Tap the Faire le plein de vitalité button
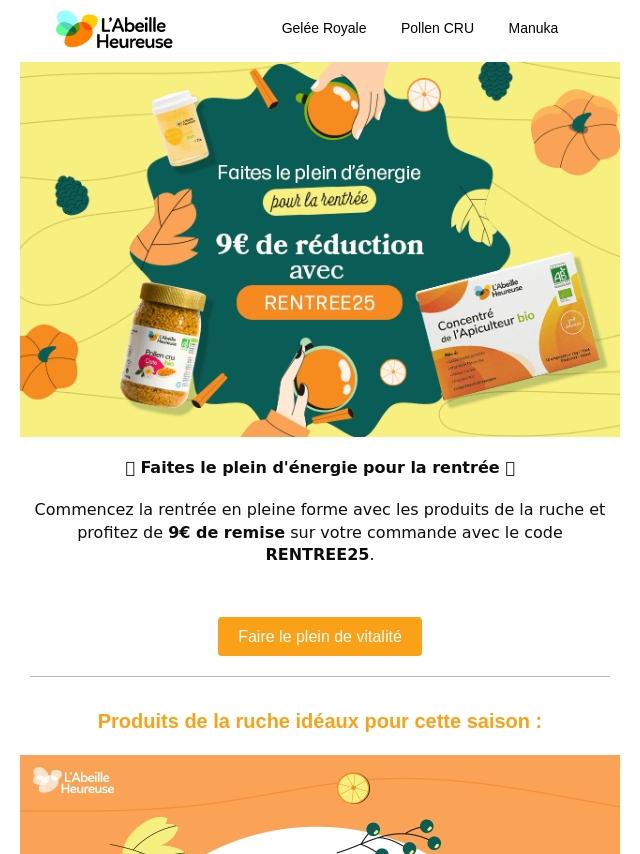The image size is (640, 854). pos(320,637)
